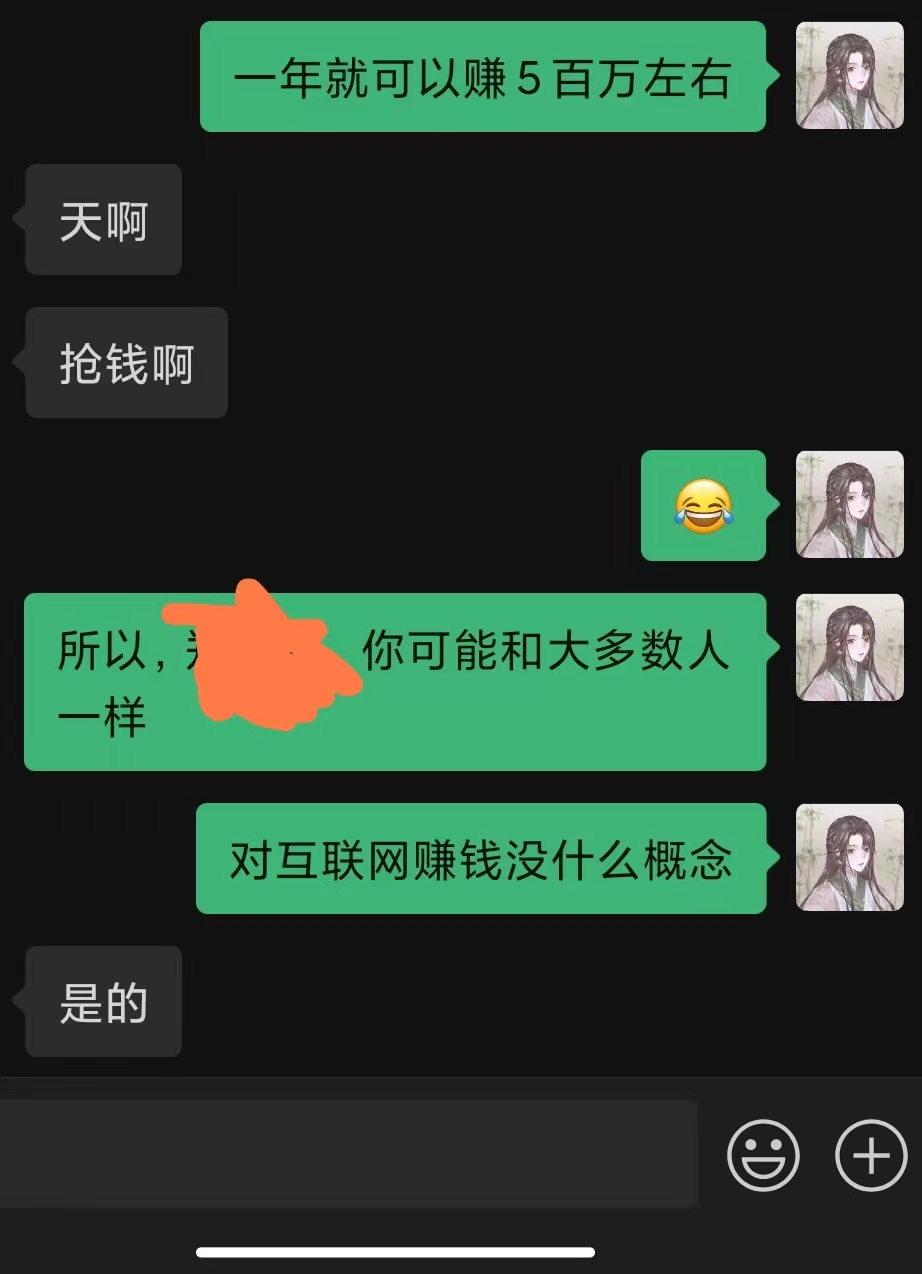Select the message '一年就可以赚5百万左右'
Image resolution: width=922 pixels, height=1274 pixels.
click(x=483, y=76)
